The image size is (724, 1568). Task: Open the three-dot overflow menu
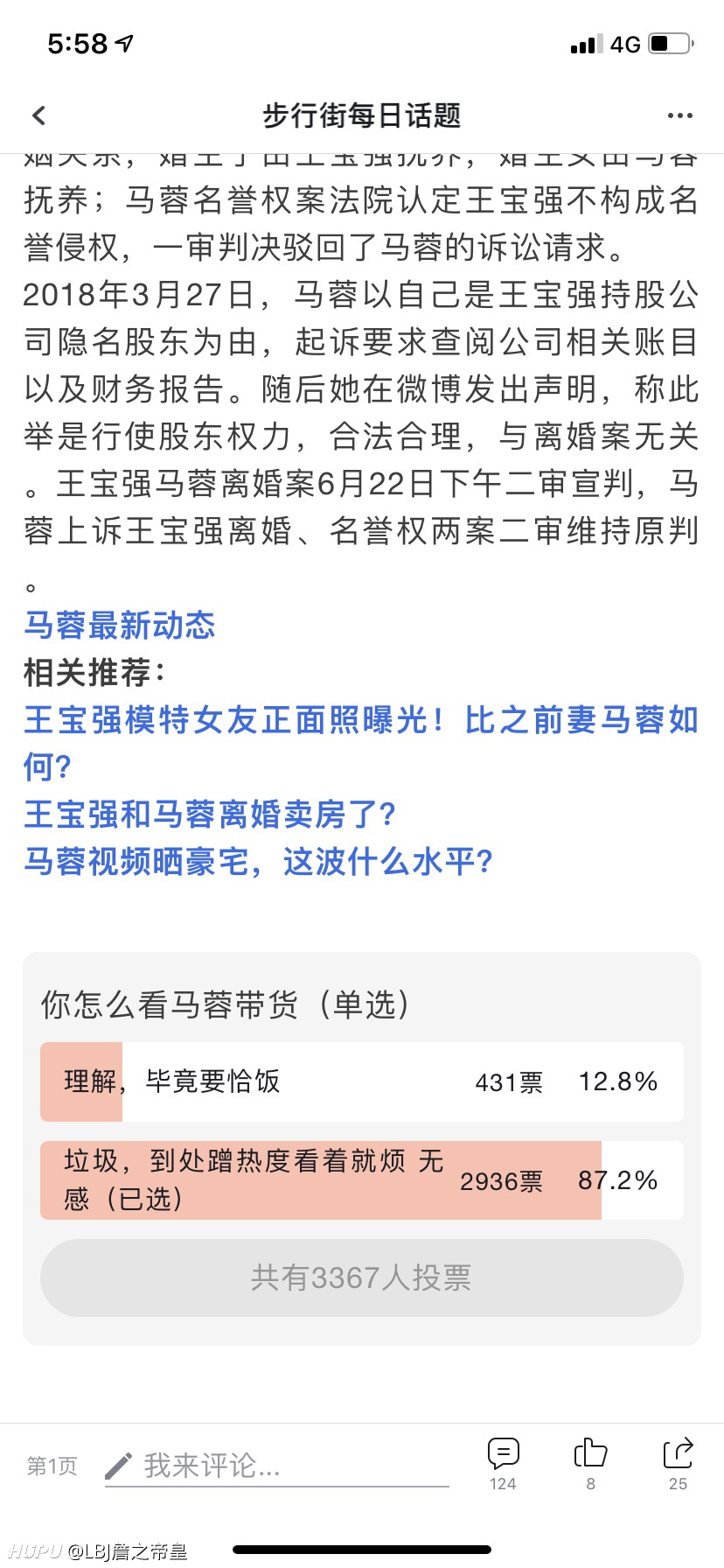click(x=679, y=115)
